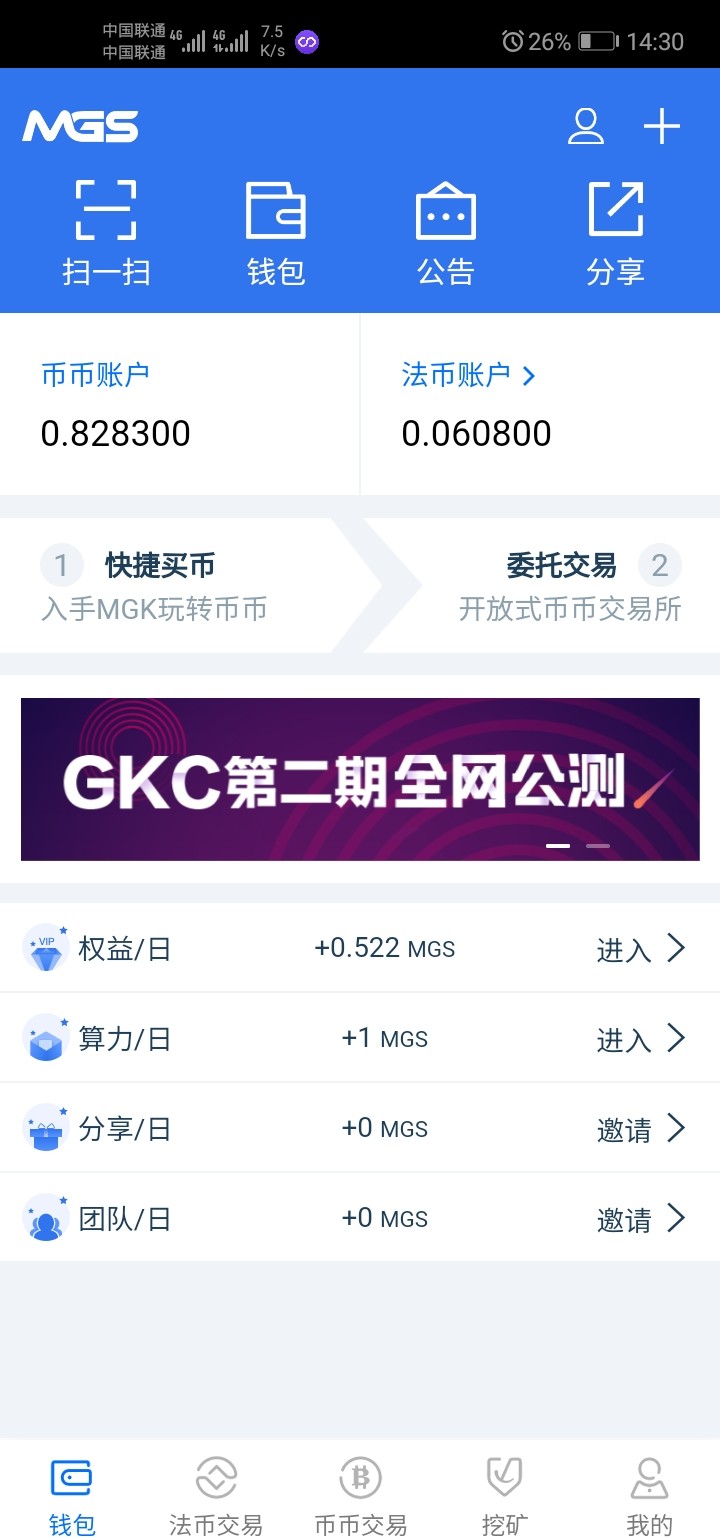View 公告 announcements
720x1540 pixels.
[446, 232]
